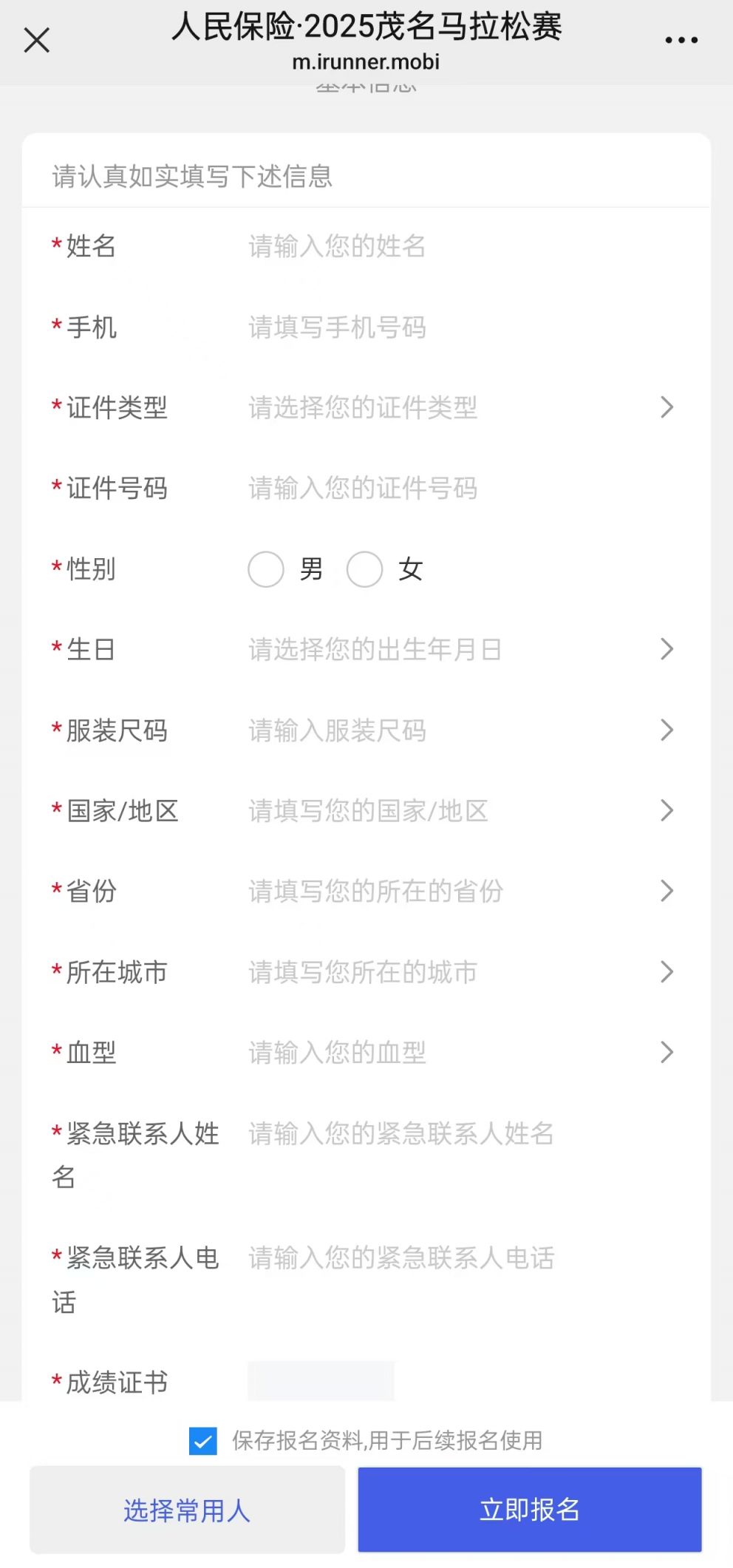This screenshot has width=733, height=1568.
Task: Tap 选择常用人 button
Action: [x=187, y=1510]
